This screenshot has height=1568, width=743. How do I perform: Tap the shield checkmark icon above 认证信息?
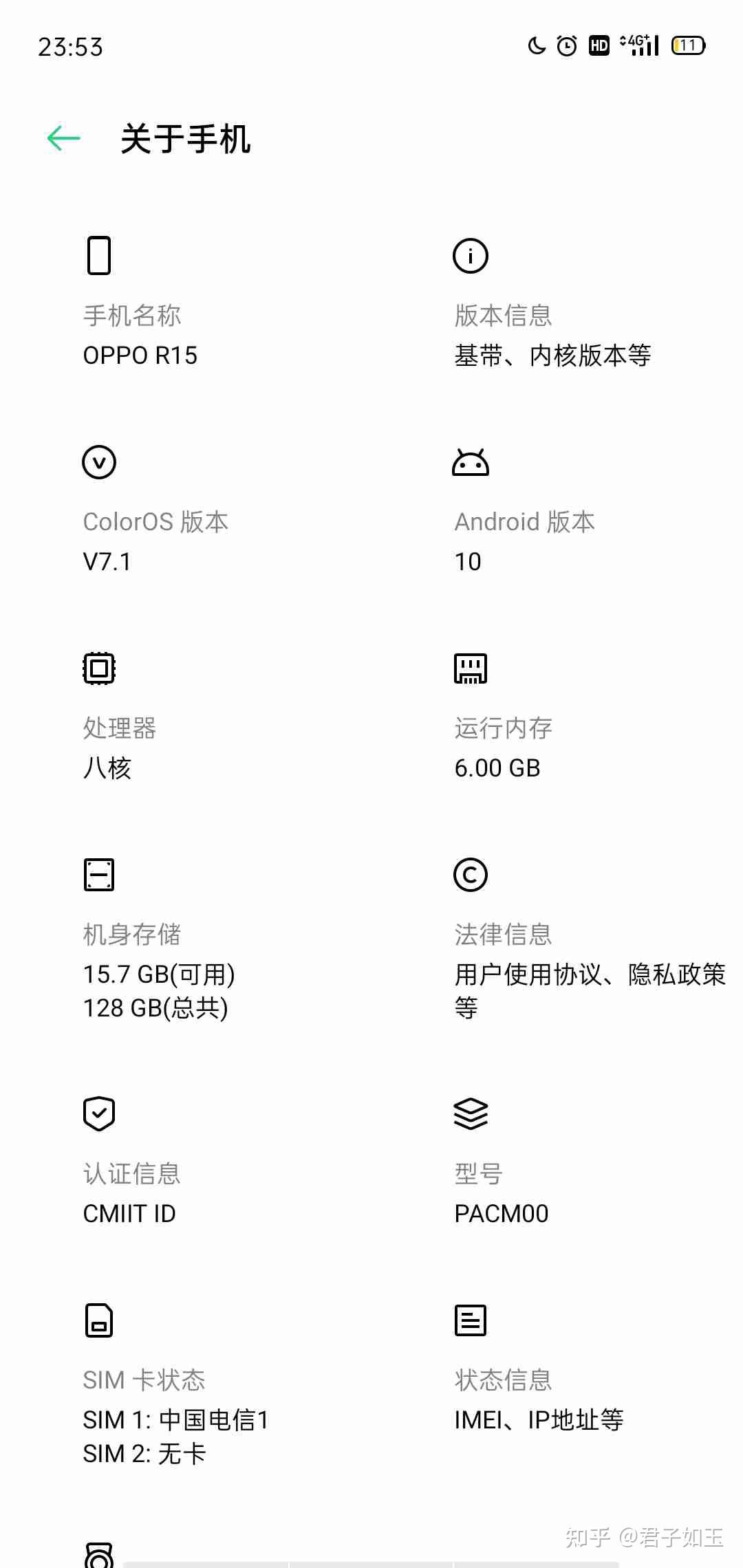click(98, 1113)
